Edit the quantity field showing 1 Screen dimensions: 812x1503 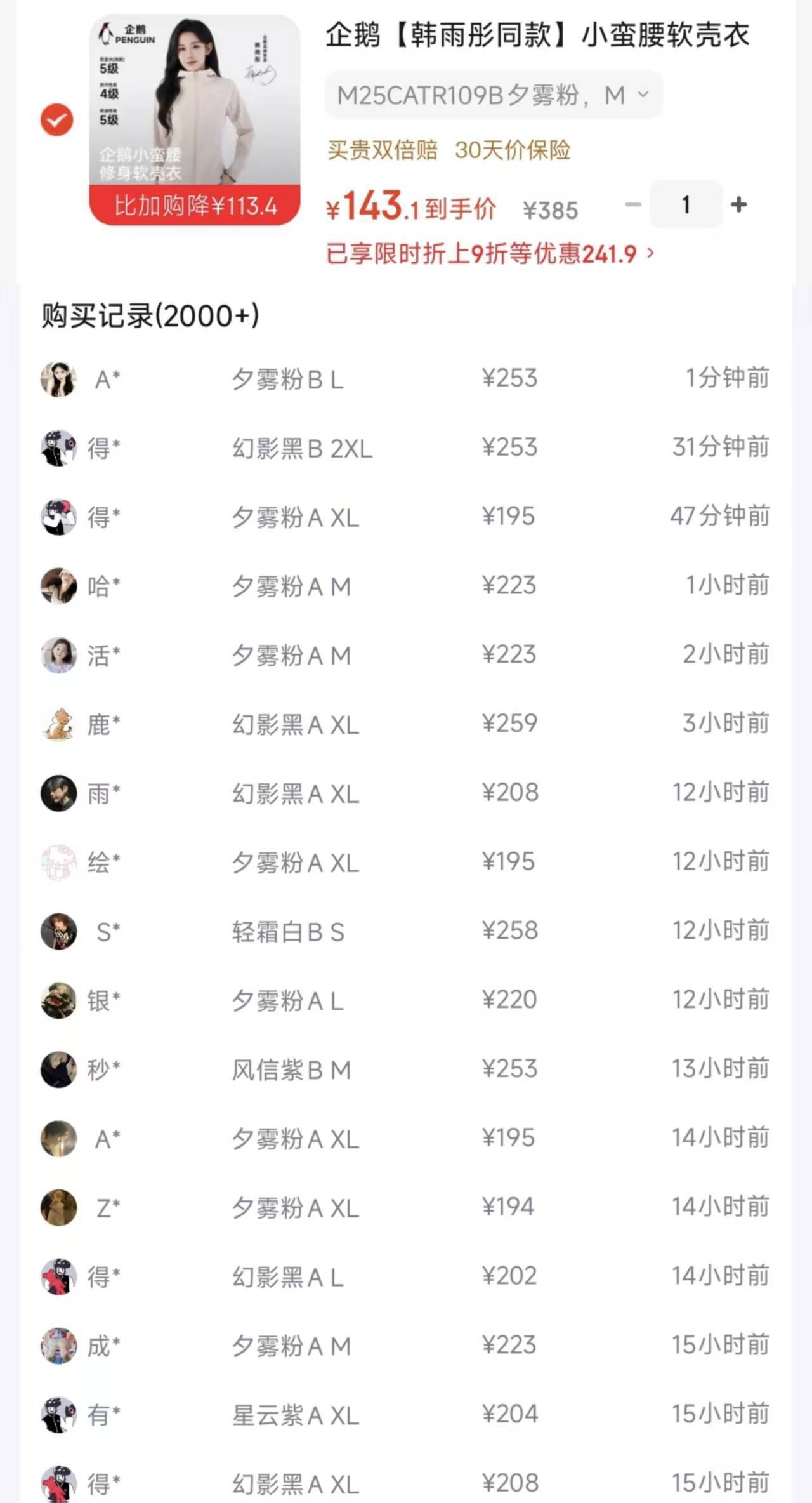686,204
